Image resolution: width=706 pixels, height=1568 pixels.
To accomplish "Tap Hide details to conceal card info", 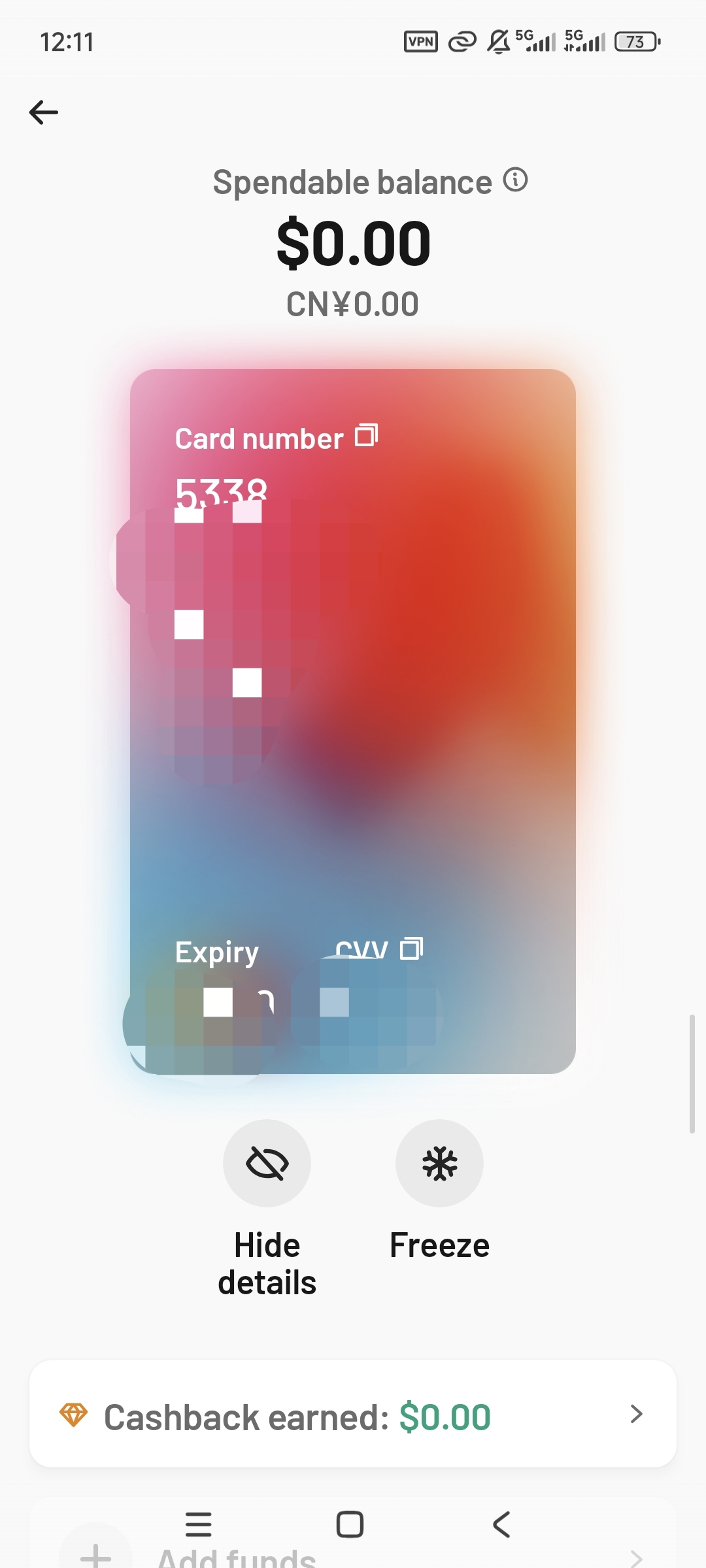I will coord(267,1164).
